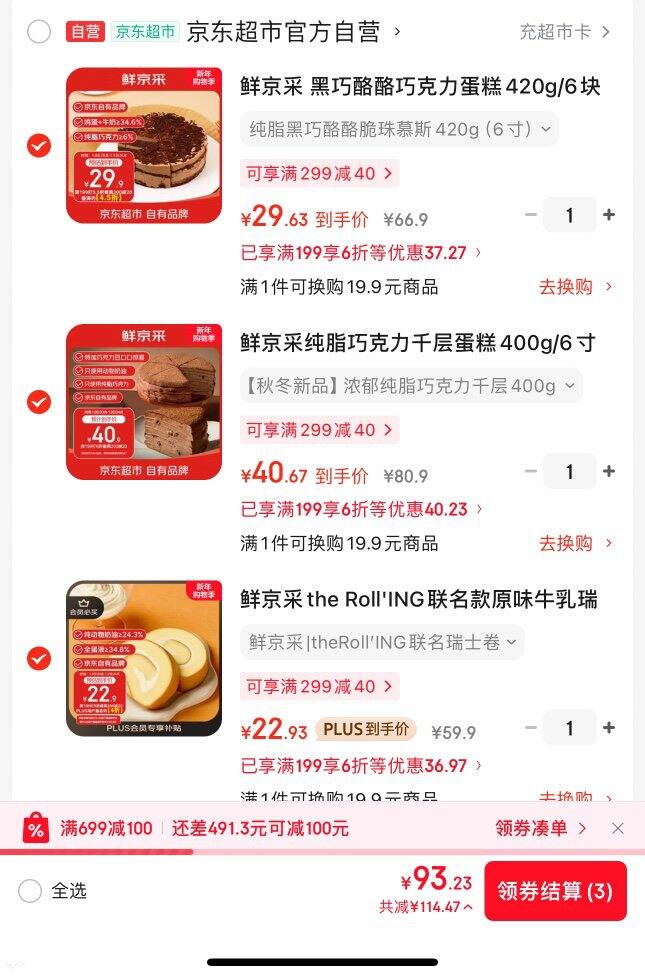The image size is (645, 978).
Task: Tap 去换购 under 纯脂巧克力千层蛋糕
Action: pos(575,544)
